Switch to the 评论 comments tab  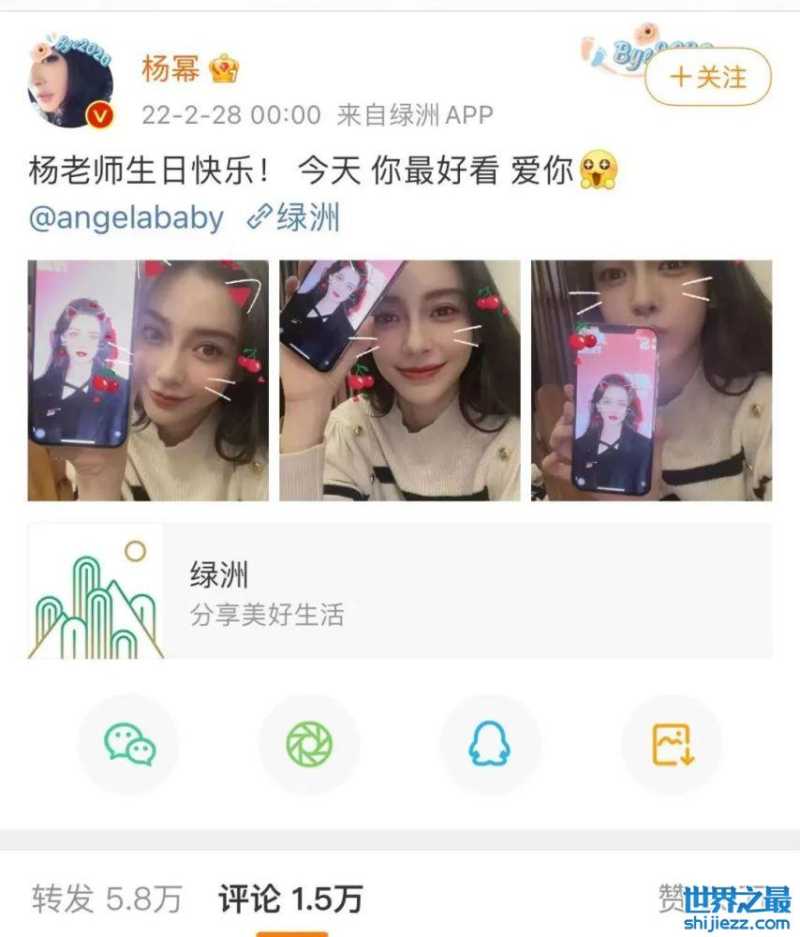291,899
